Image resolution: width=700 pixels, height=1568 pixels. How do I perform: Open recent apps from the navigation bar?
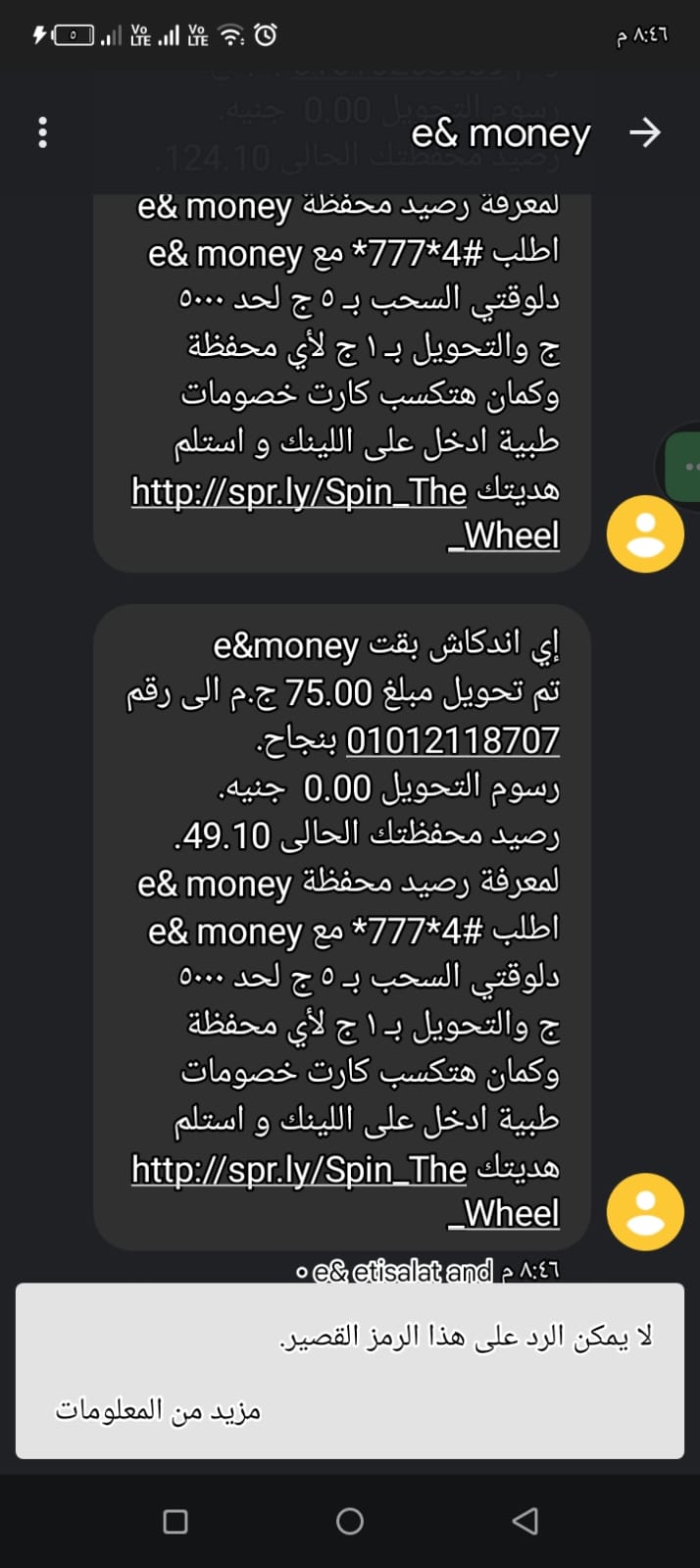pos(175,1521)
